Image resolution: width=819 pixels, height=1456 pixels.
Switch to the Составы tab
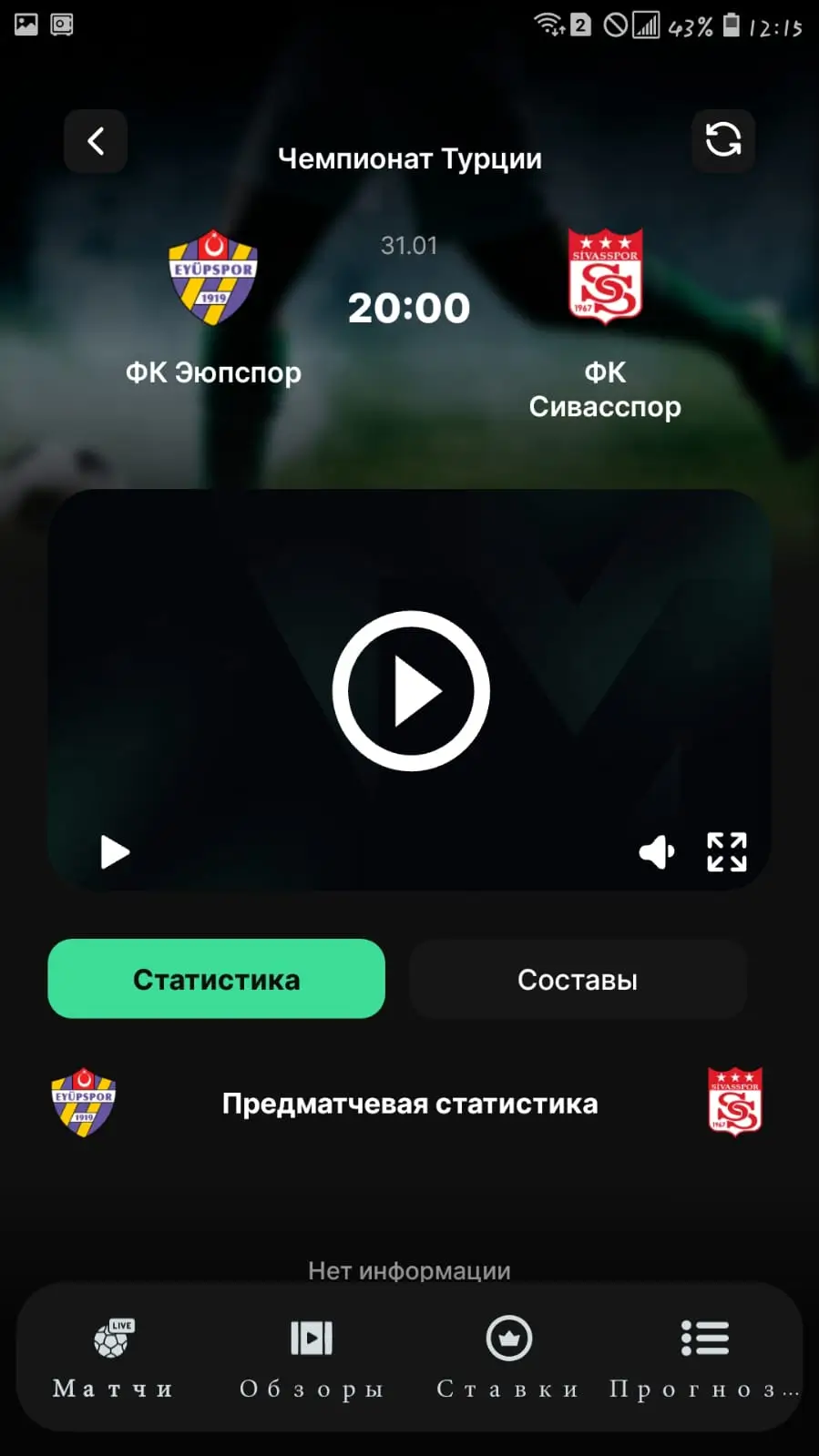[x=578, y=979]
